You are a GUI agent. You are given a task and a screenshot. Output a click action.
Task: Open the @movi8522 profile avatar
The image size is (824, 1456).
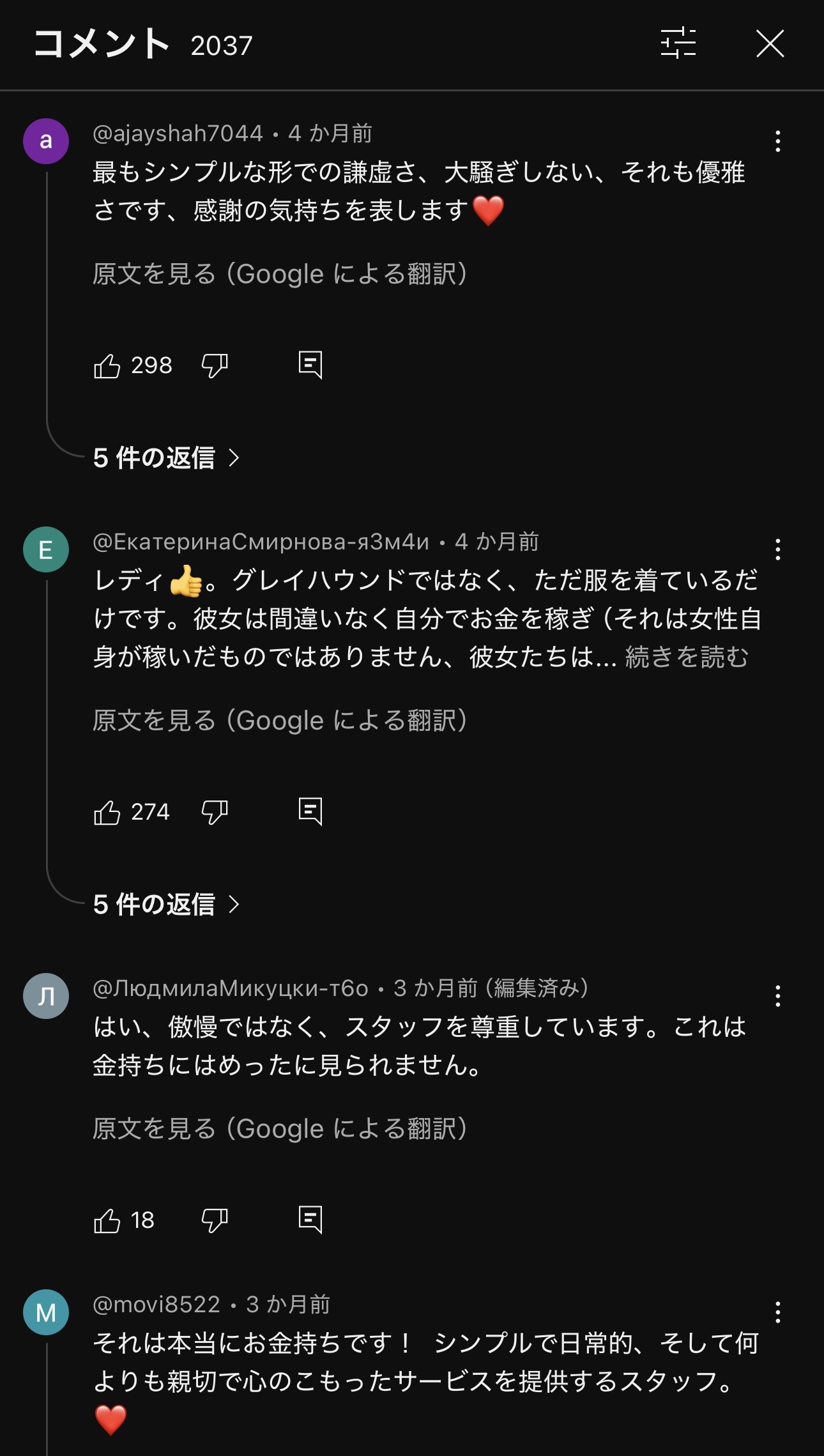point(46,1313)
